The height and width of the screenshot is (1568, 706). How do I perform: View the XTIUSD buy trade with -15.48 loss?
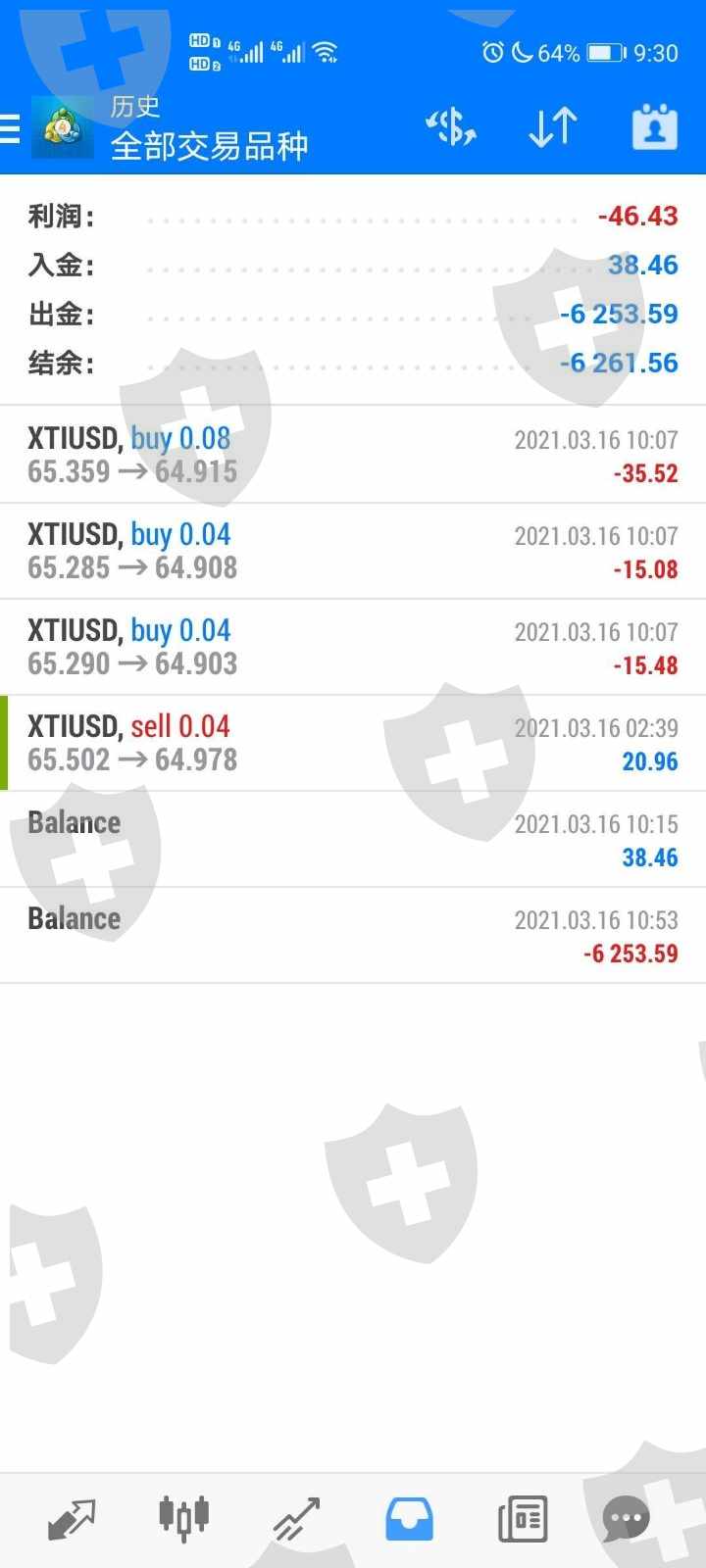tap(353, 647)
